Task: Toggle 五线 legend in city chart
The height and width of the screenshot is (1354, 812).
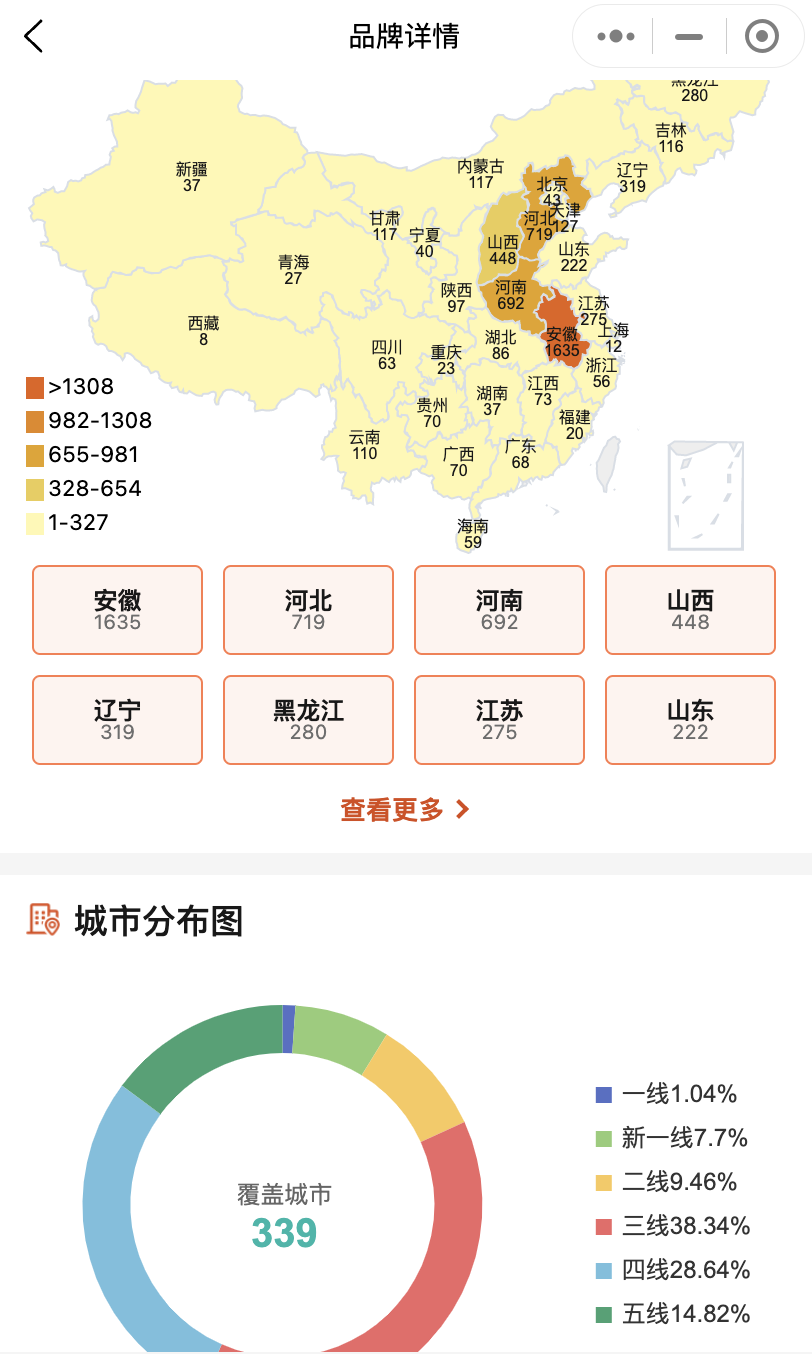Action: coord(672,1314)
